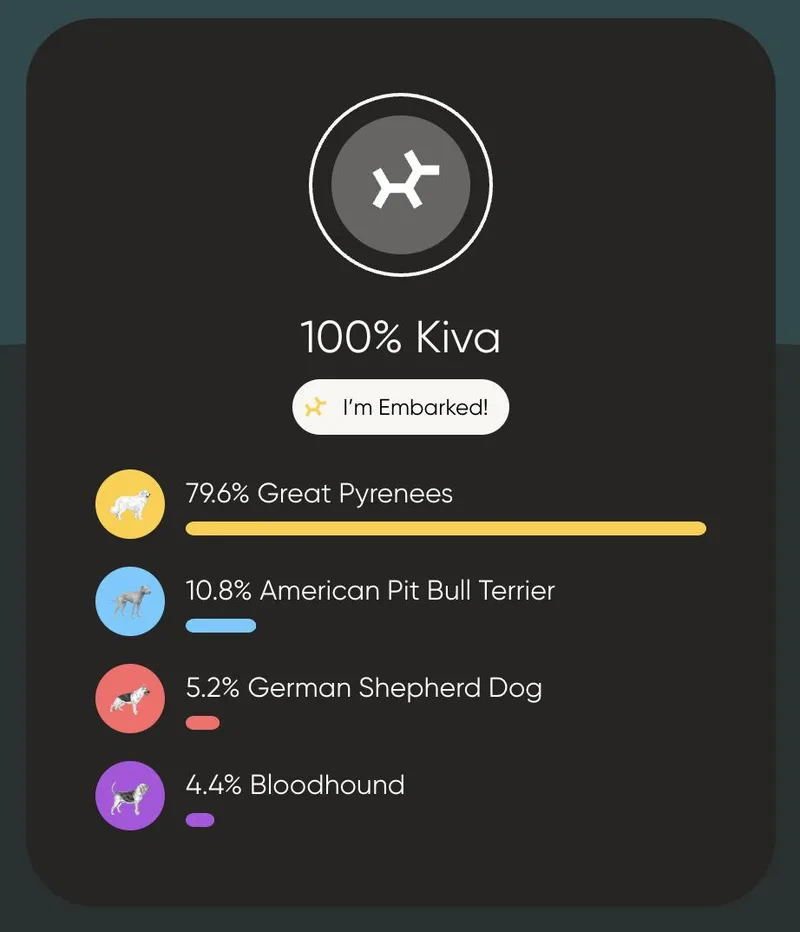This screenshot has width=800, height=932.
Task: Click the yellow Great Pyrenees percentage bar
Action: click(x=445, y=526)
